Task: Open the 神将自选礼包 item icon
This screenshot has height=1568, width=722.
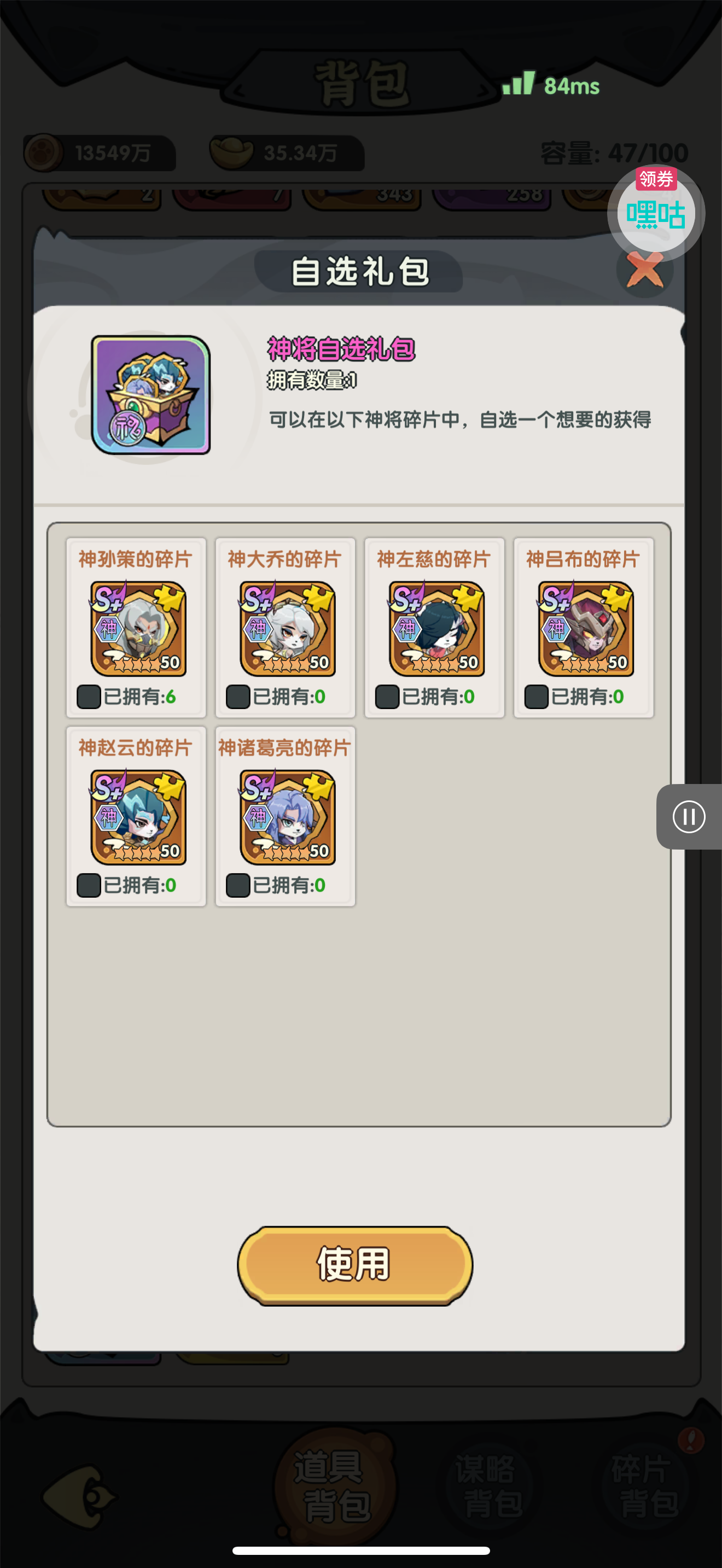Action: pos(150,395)
